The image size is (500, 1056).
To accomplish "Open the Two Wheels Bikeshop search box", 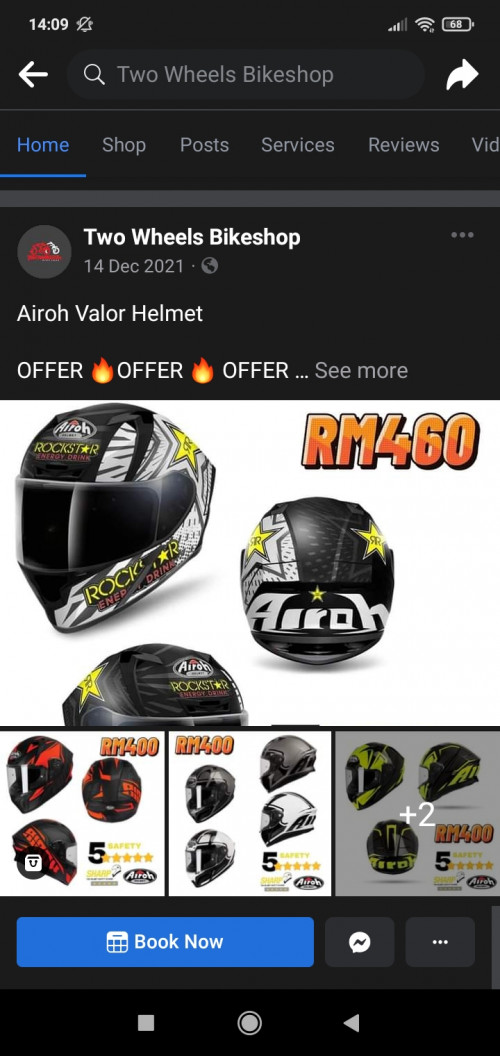I will click(x=245, y=74).
